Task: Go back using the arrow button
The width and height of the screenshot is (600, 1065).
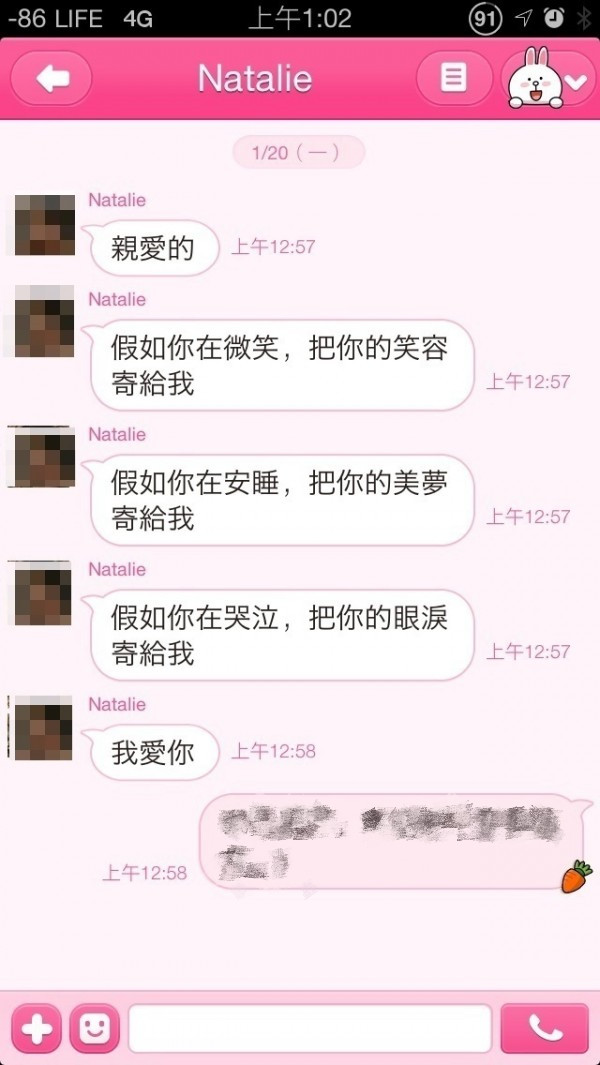Action: 50,79
